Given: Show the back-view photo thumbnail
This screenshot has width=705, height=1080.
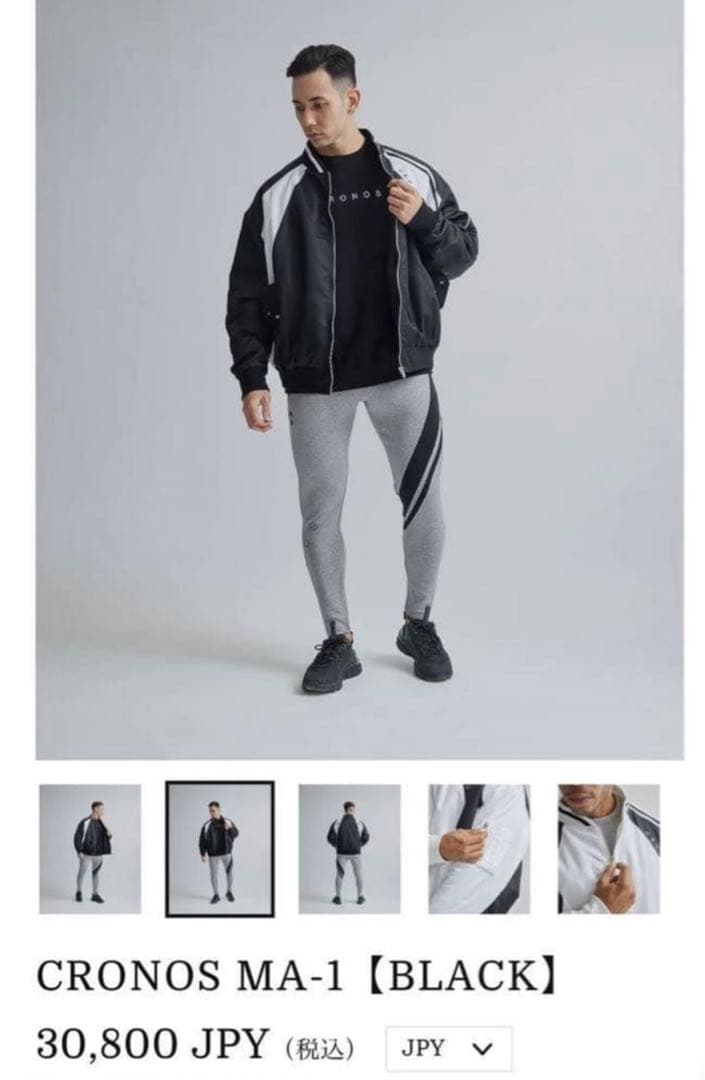Looking at the screenshot, I should 349,848.
